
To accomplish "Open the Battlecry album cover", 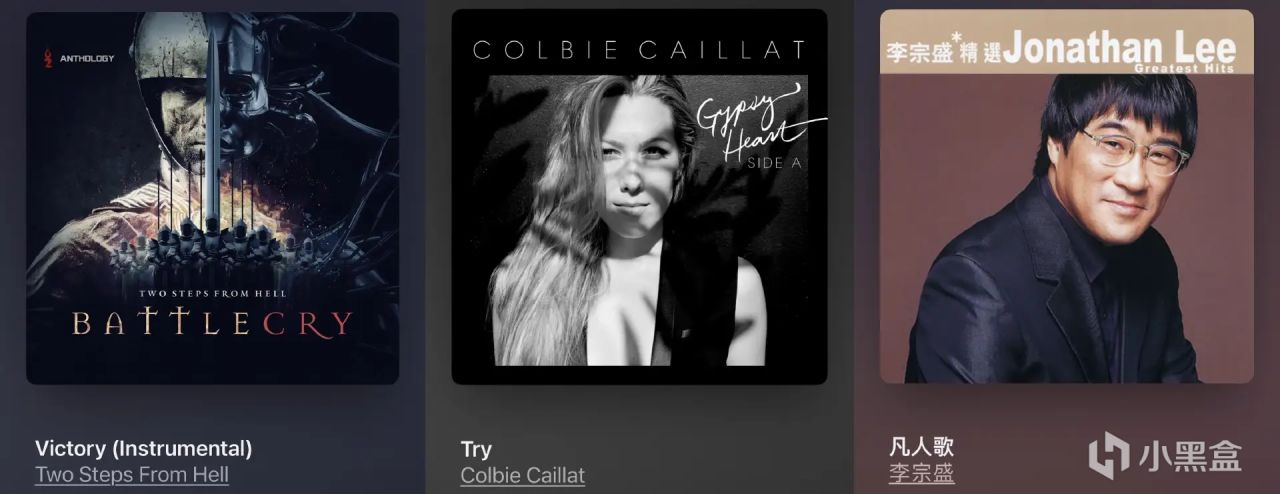I will [212, 198].
